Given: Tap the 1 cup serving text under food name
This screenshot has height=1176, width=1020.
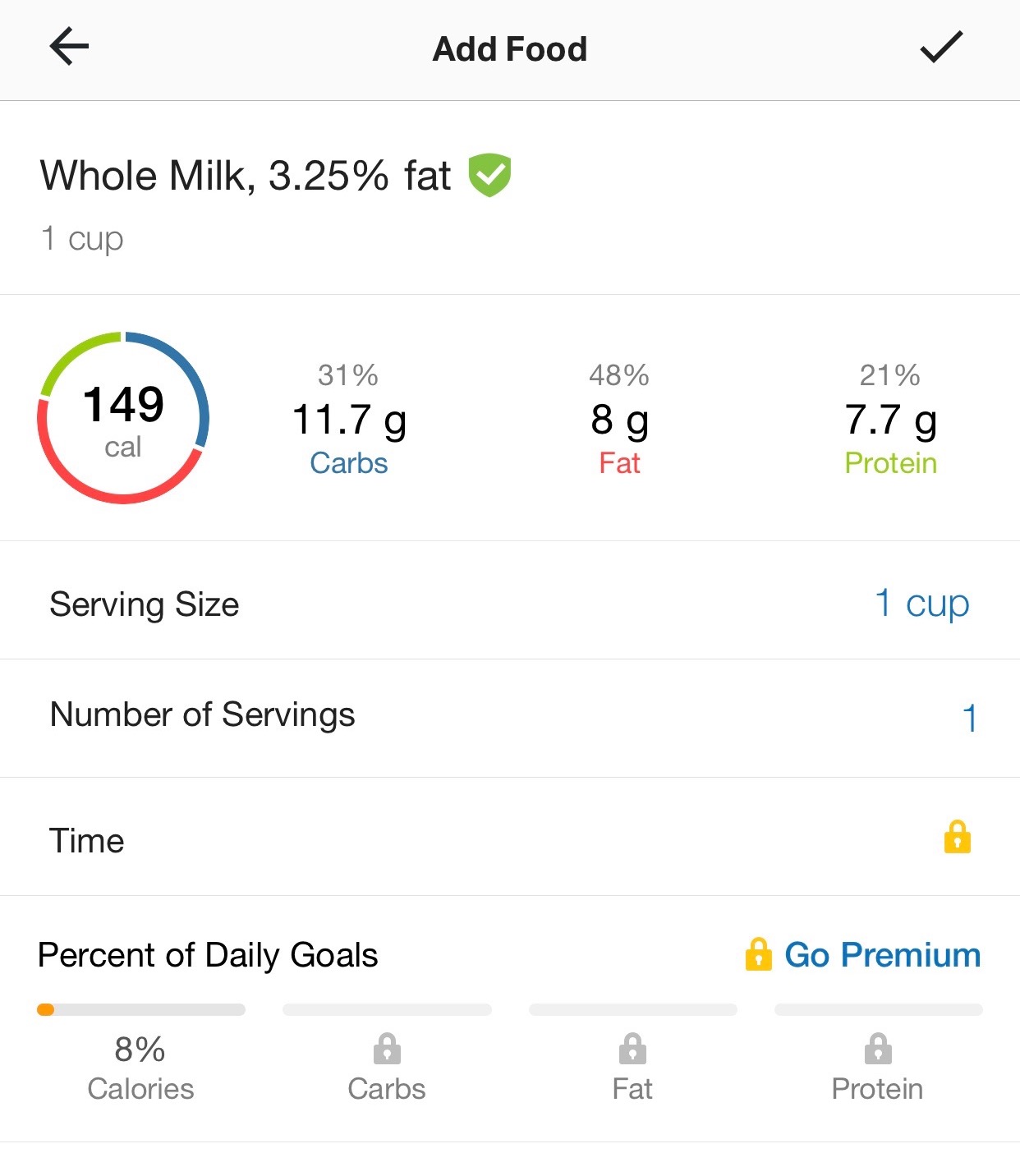Looking at the screenshot, I should pos(82,238).
